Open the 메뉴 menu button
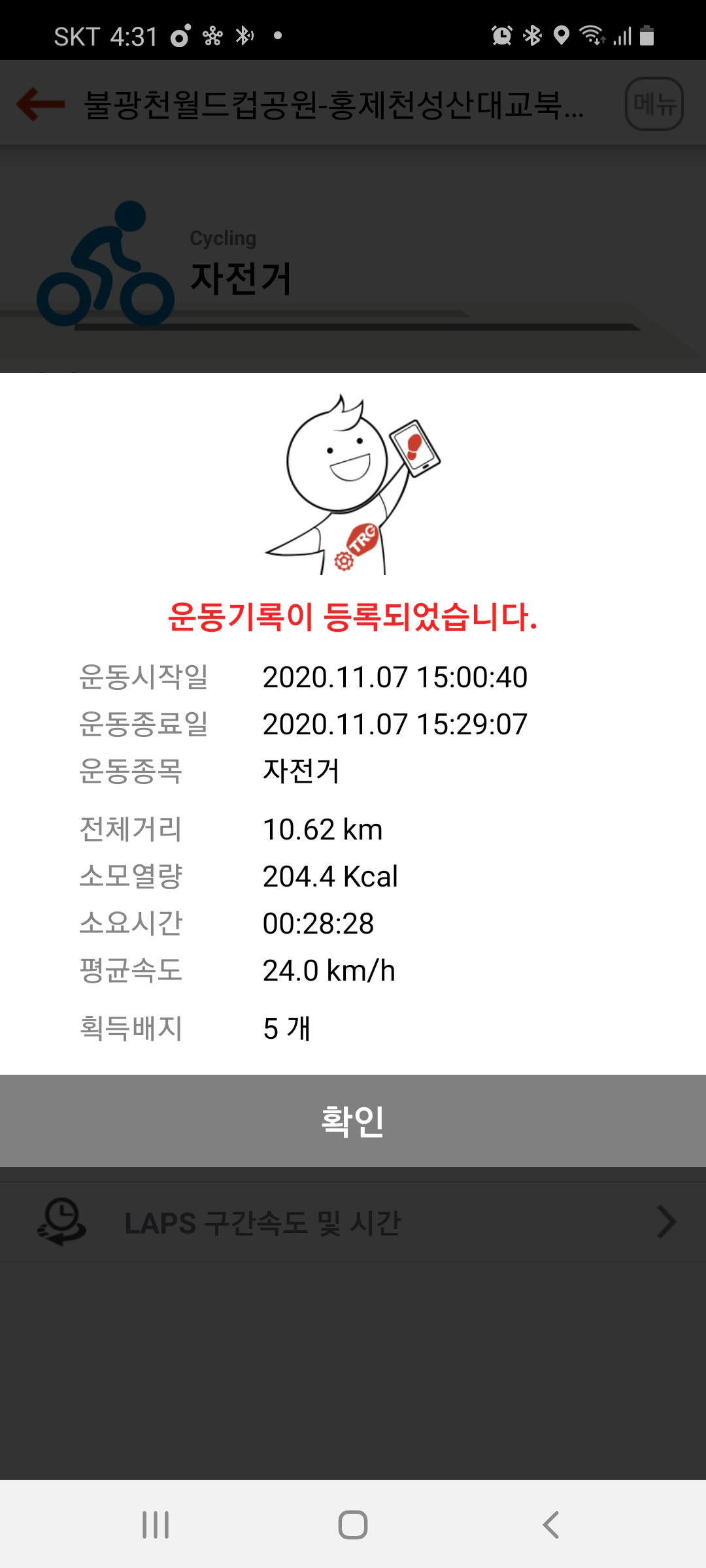Screen dimensions: 706x1568 (654, 104)
